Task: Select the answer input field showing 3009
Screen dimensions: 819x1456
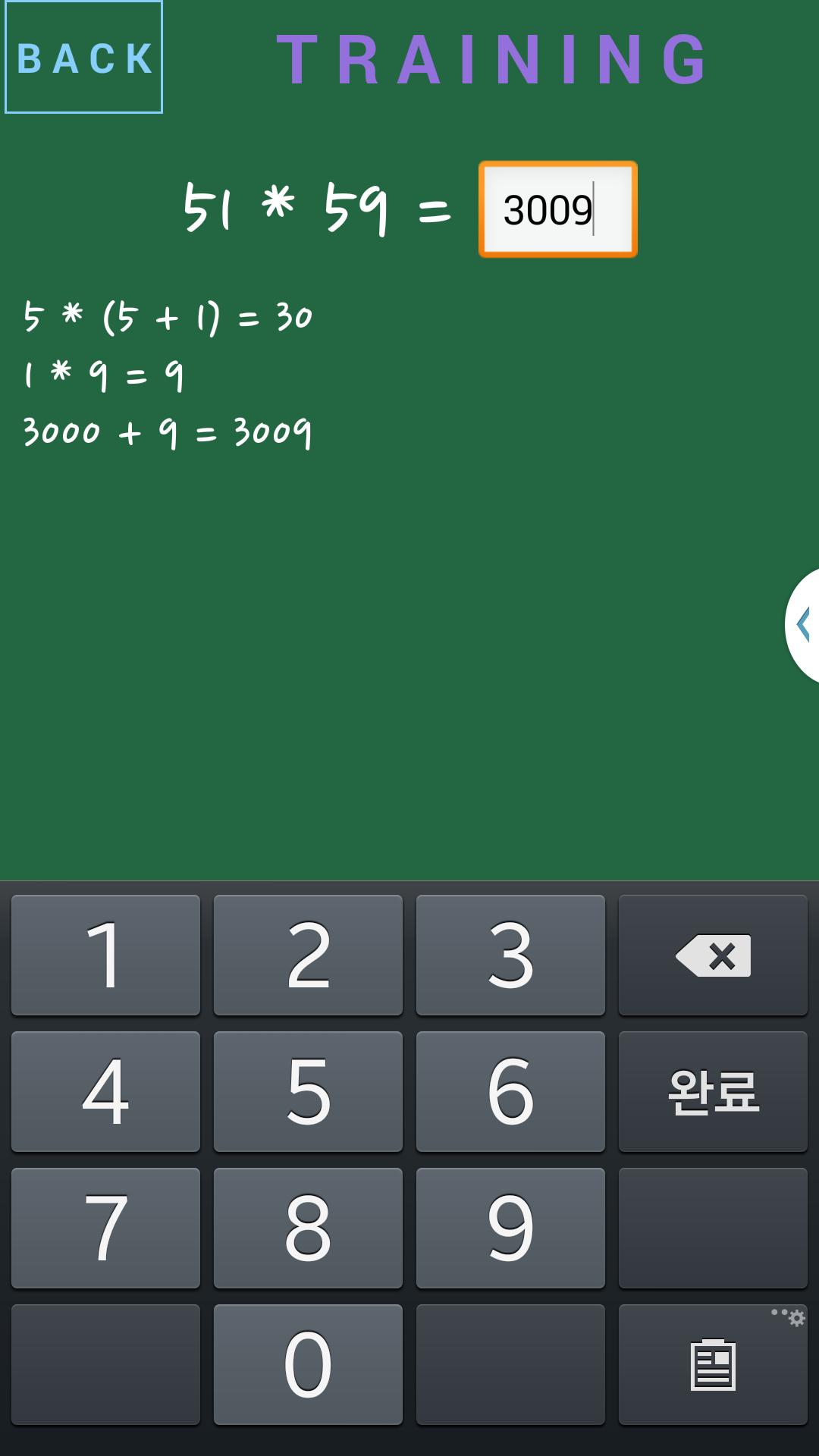Action: (557, 210)
